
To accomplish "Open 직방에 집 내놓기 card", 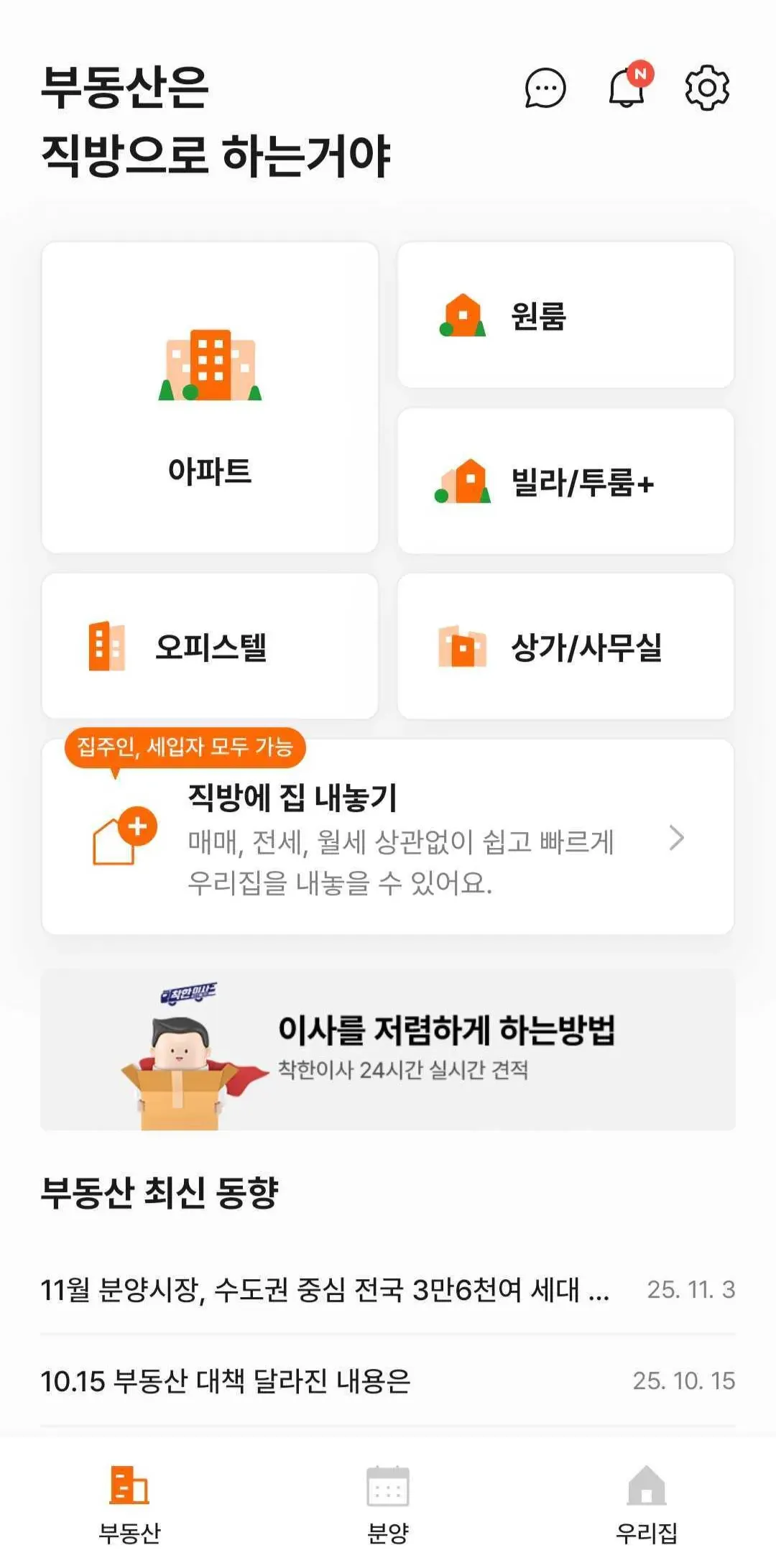I will click(x=388, y=838).
